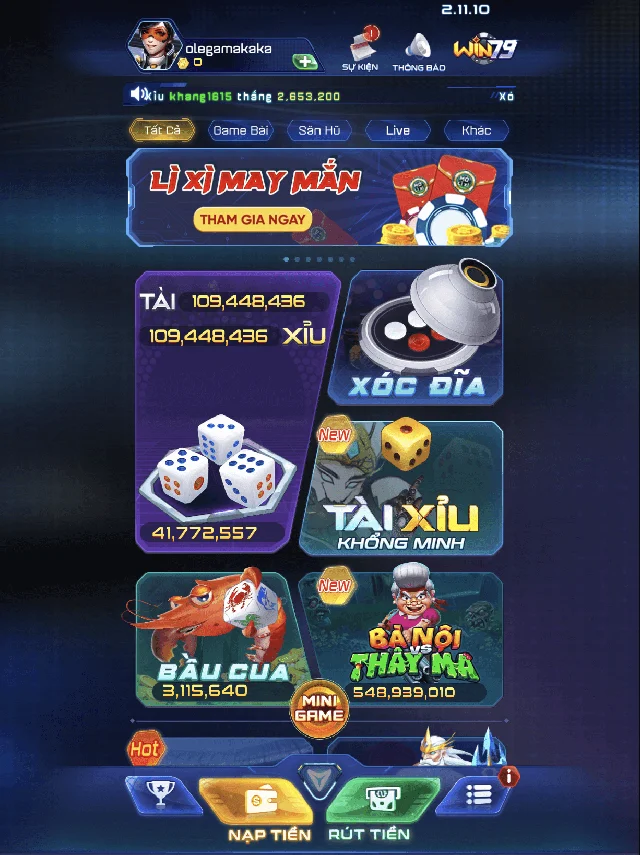640x855 pixels.
Task: Open the trophy leaderboard button
Action: click(159, 794)
